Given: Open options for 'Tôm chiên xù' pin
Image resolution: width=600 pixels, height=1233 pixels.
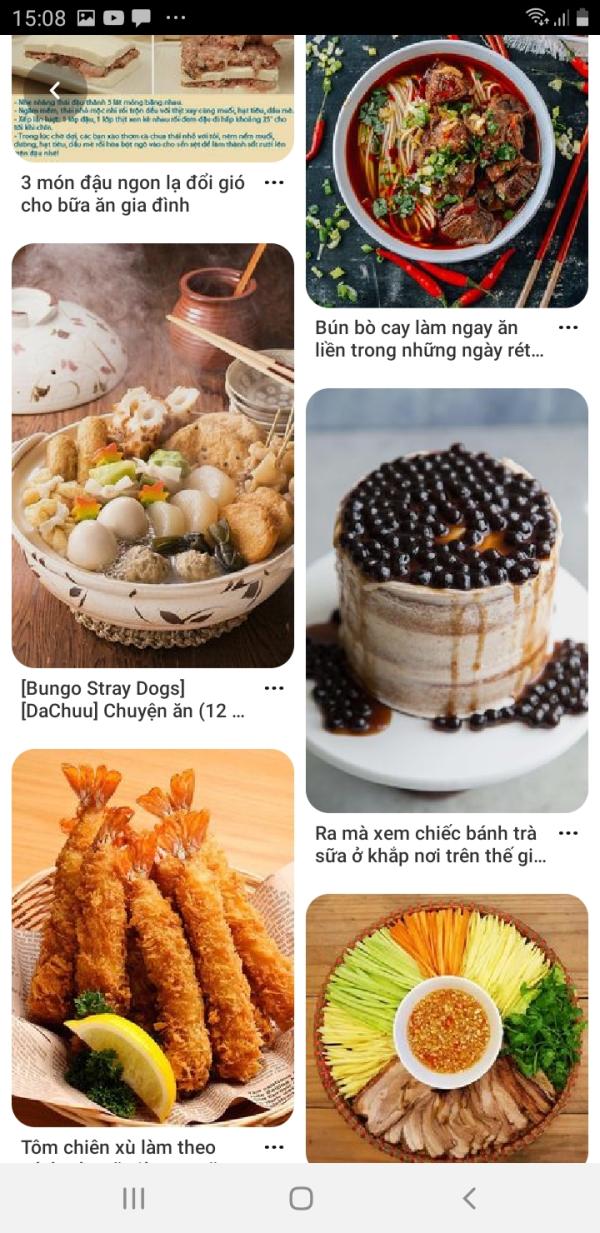Looking at the screenshot, I should (x=274, y=1147).
